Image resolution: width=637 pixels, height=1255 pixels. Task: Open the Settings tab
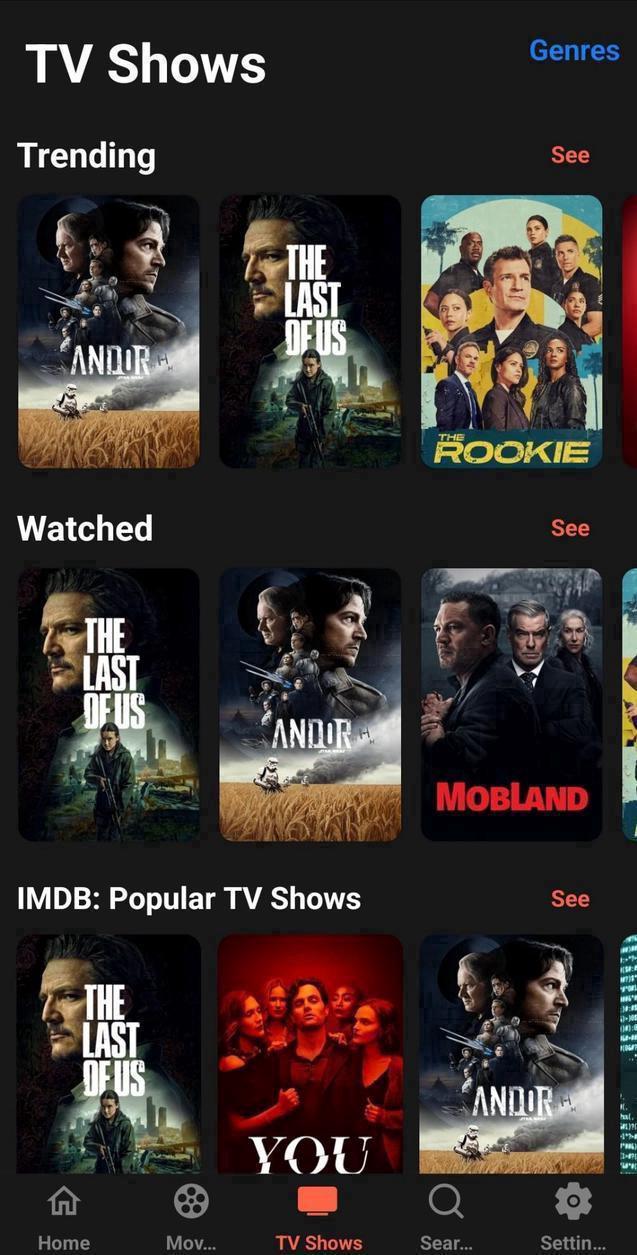[573, 1216]
